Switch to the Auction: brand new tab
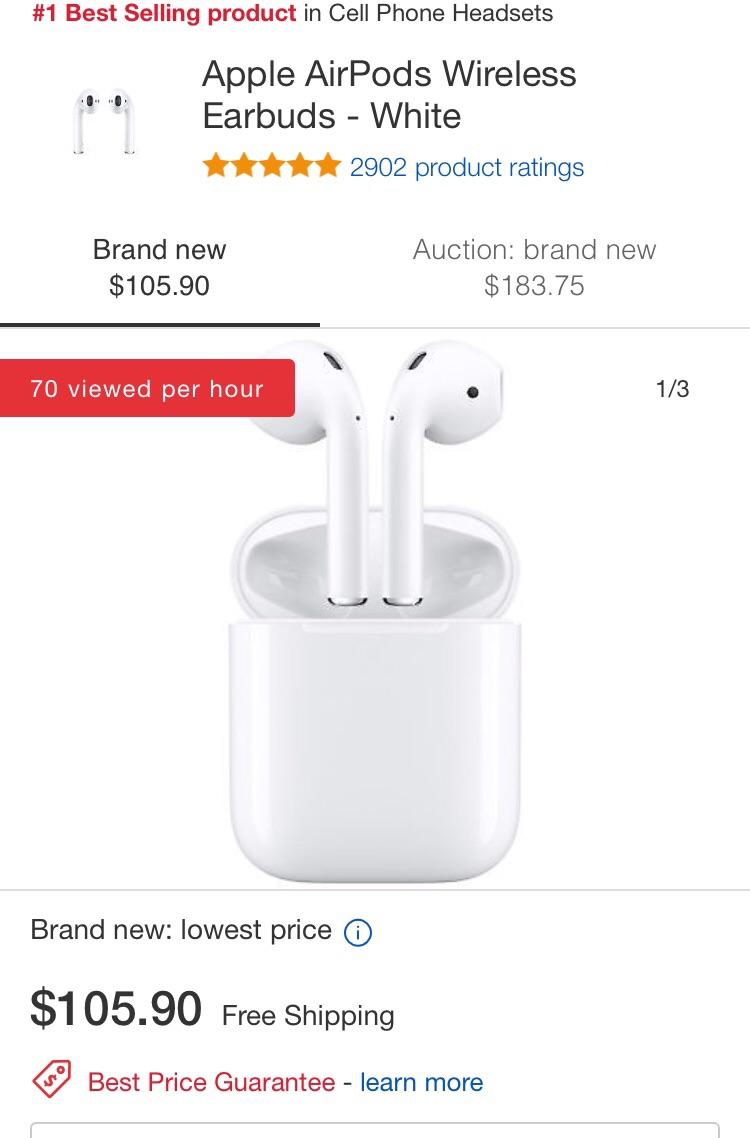Image resolution: width=750 pixels, height=1138 pixels. coord(533,266)
